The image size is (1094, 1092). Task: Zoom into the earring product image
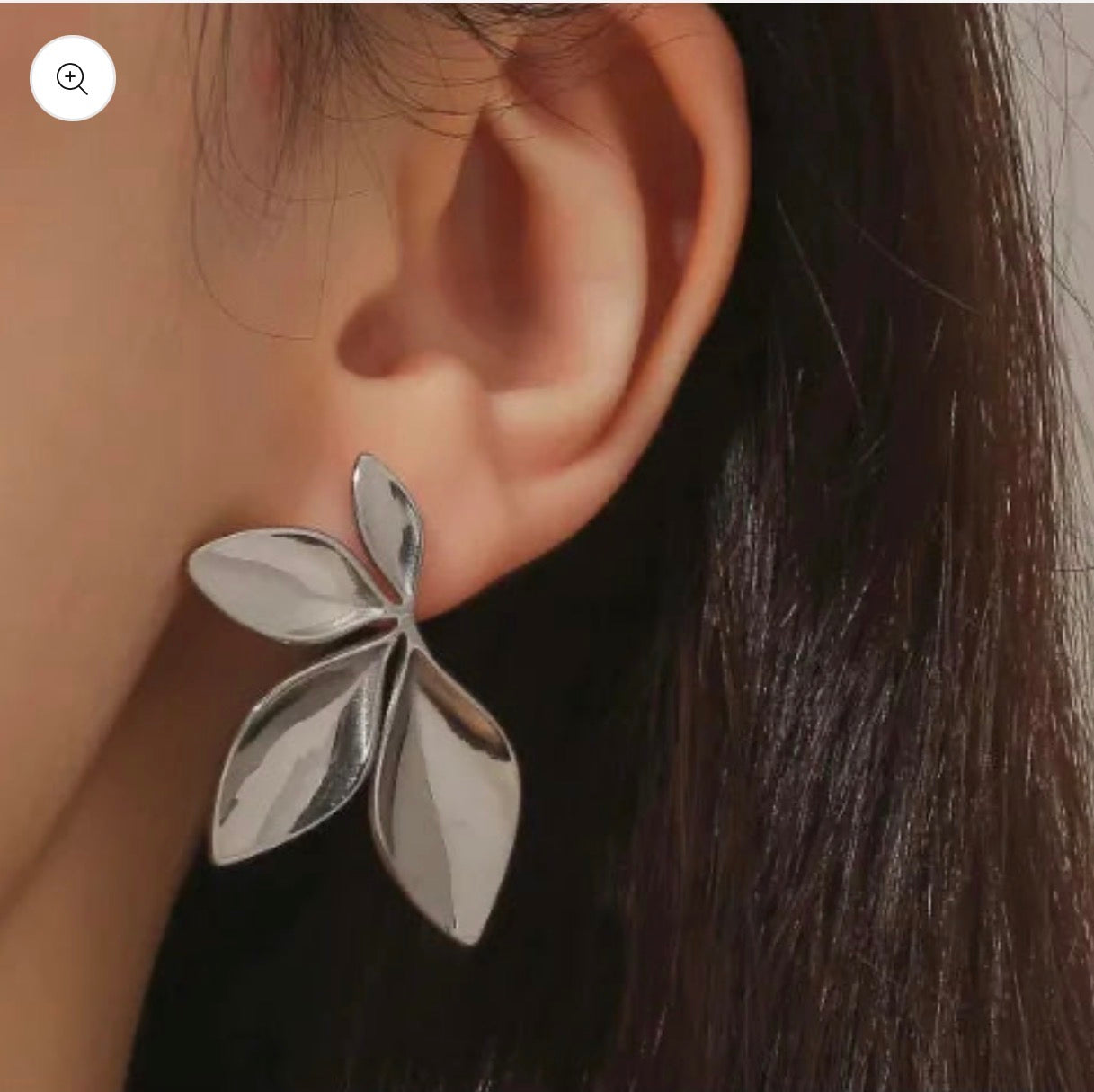click(72, 79)
